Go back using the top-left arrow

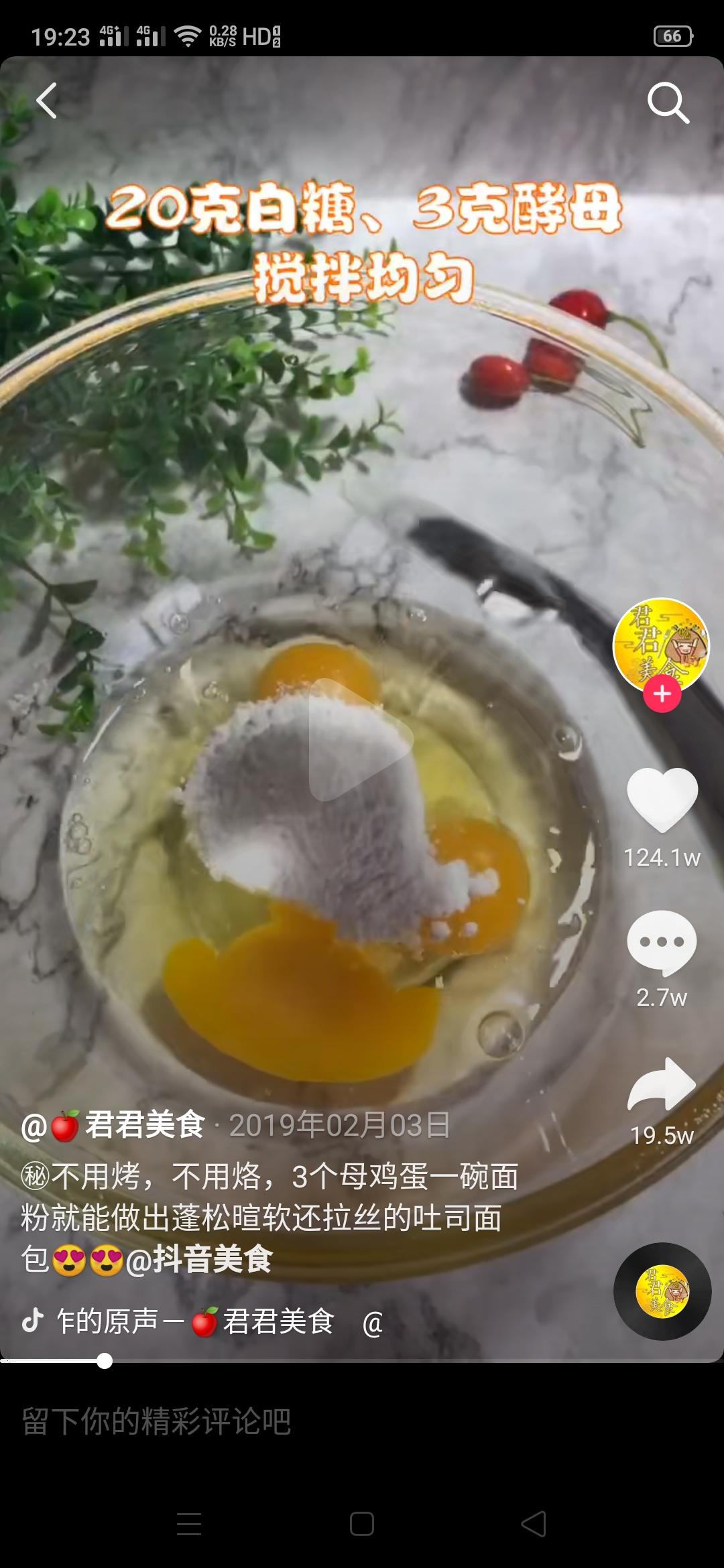[47, 101]
